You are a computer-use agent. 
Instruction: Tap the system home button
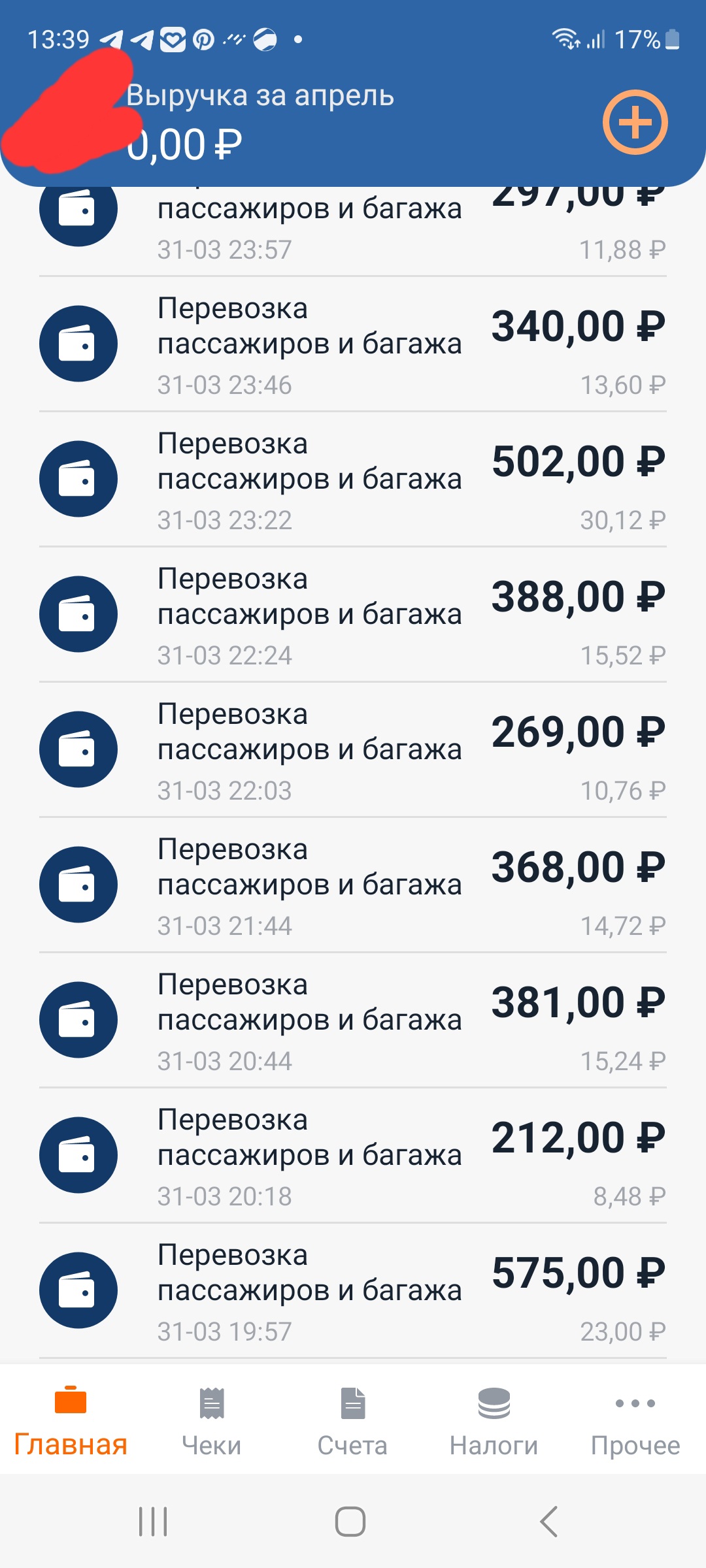click(350, 1522)
